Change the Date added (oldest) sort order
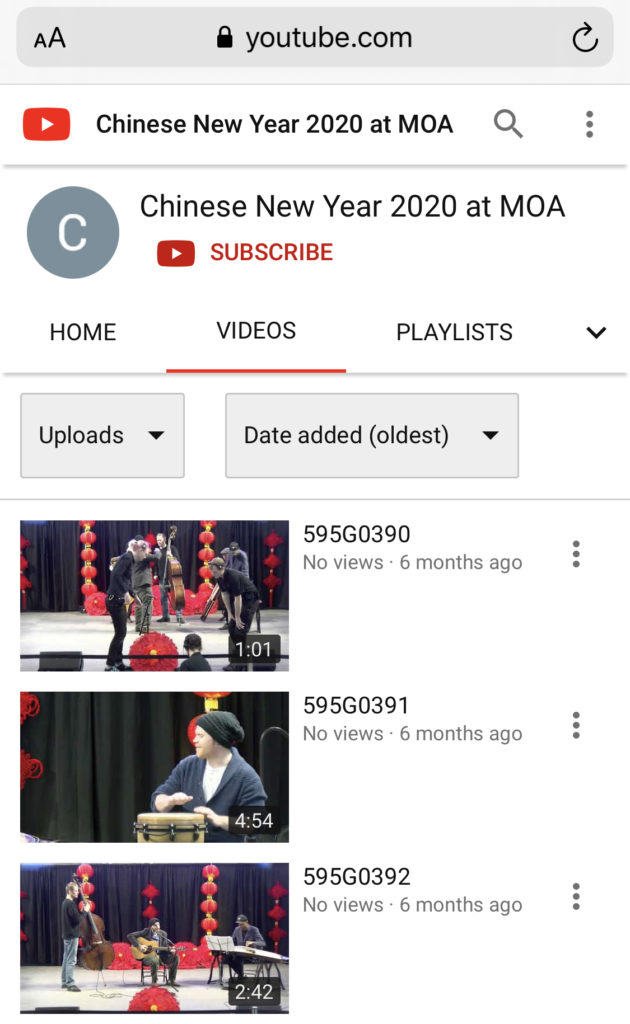The height and width of the screenshot is (1024, 630). point(371,435)
